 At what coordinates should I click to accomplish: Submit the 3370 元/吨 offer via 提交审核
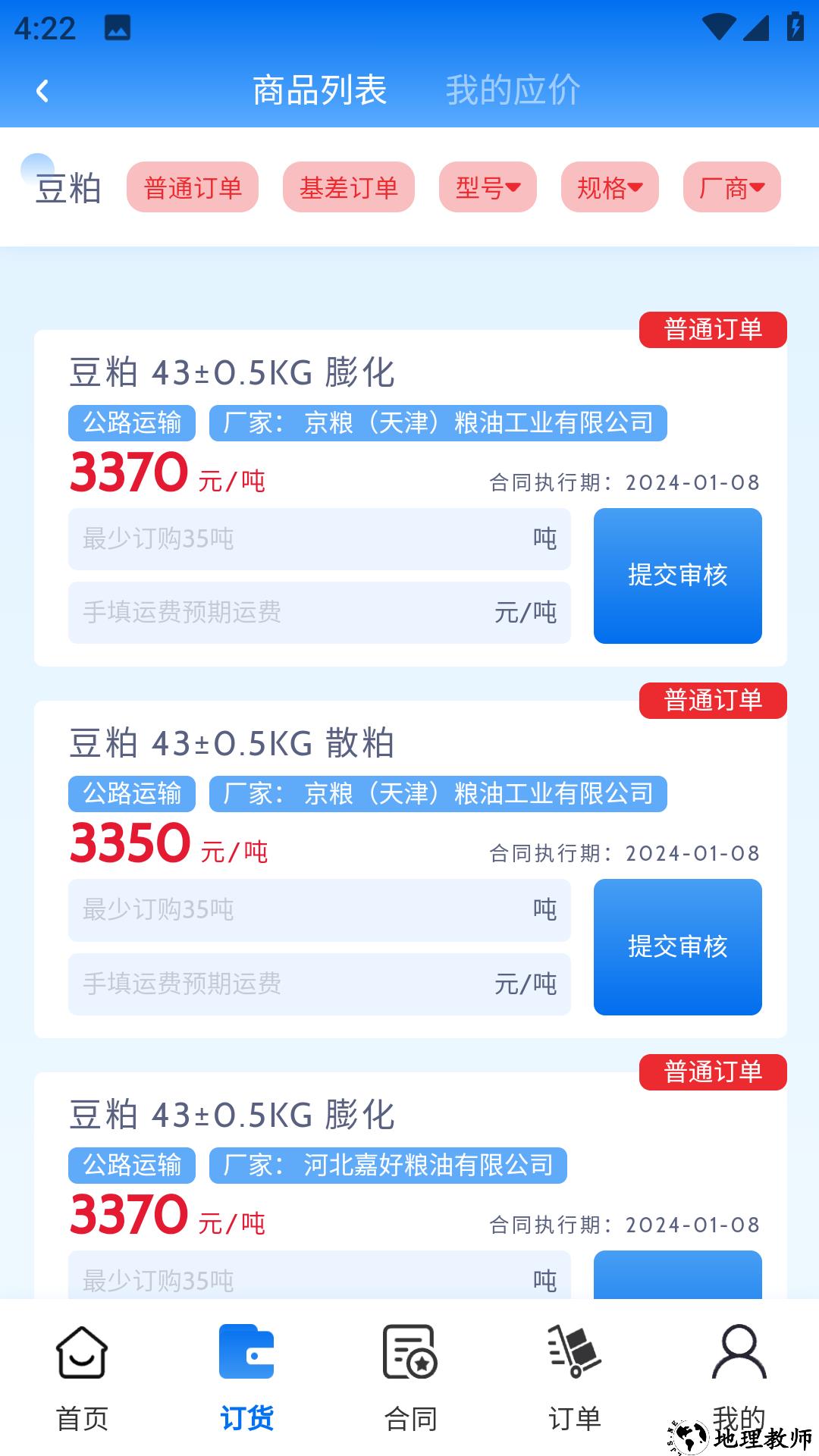click(677, 575)
